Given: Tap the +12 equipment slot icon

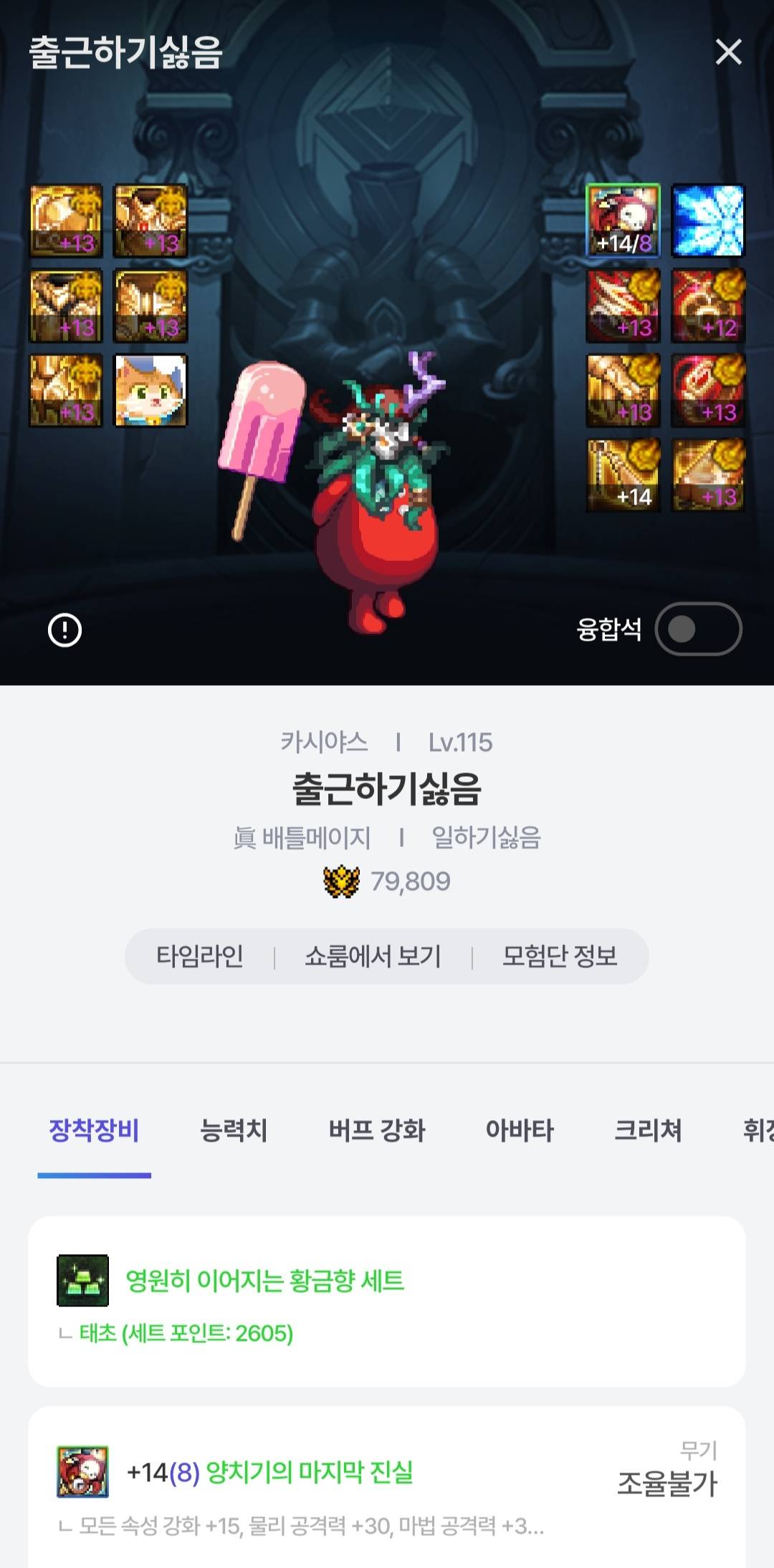Looking at the screenshot, I should click(x=708, y=306).
